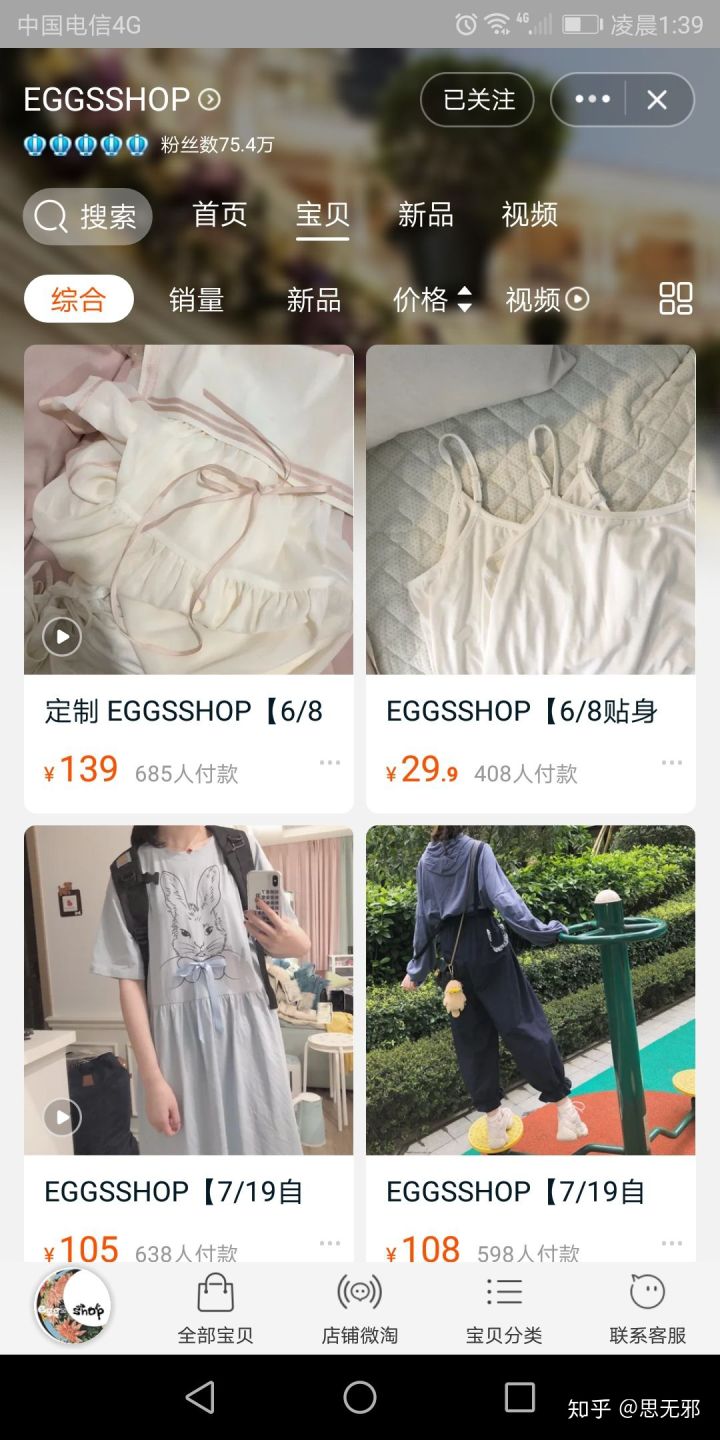Open 店铺微淘 in the bottom bar
This screenshot has width=720, height=1440.
click(x=359, y=1308)
